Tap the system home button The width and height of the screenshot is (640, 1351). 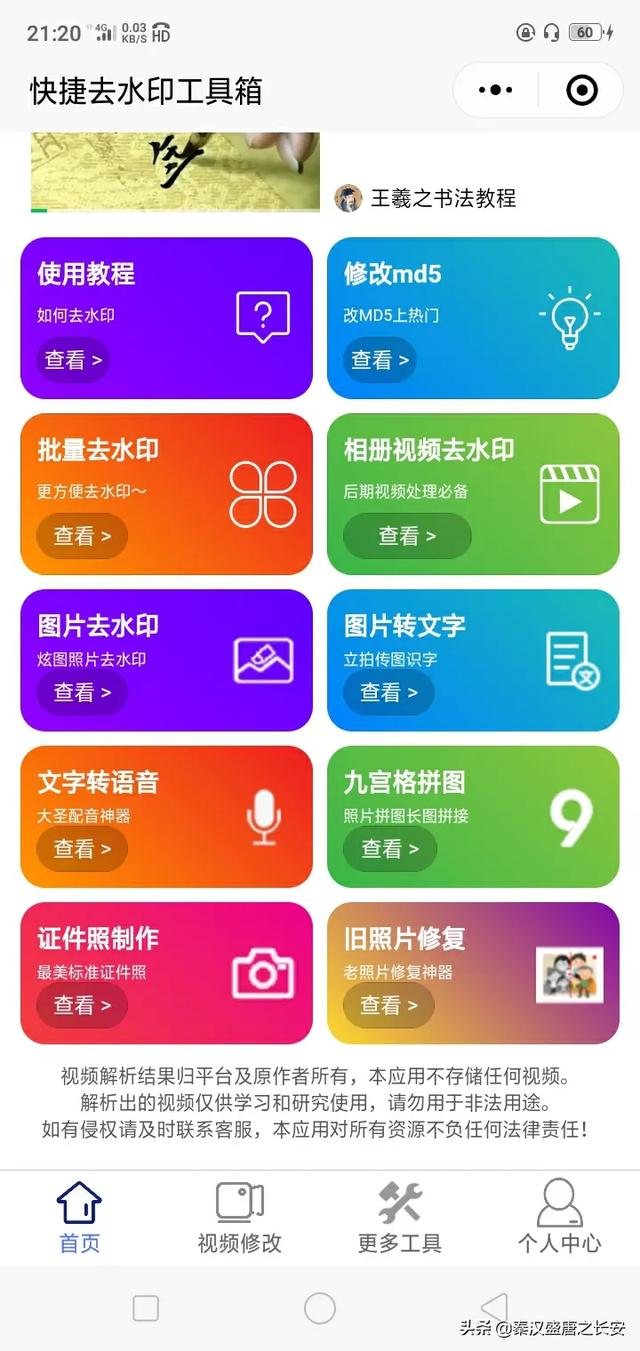(x=320, y=1307)
